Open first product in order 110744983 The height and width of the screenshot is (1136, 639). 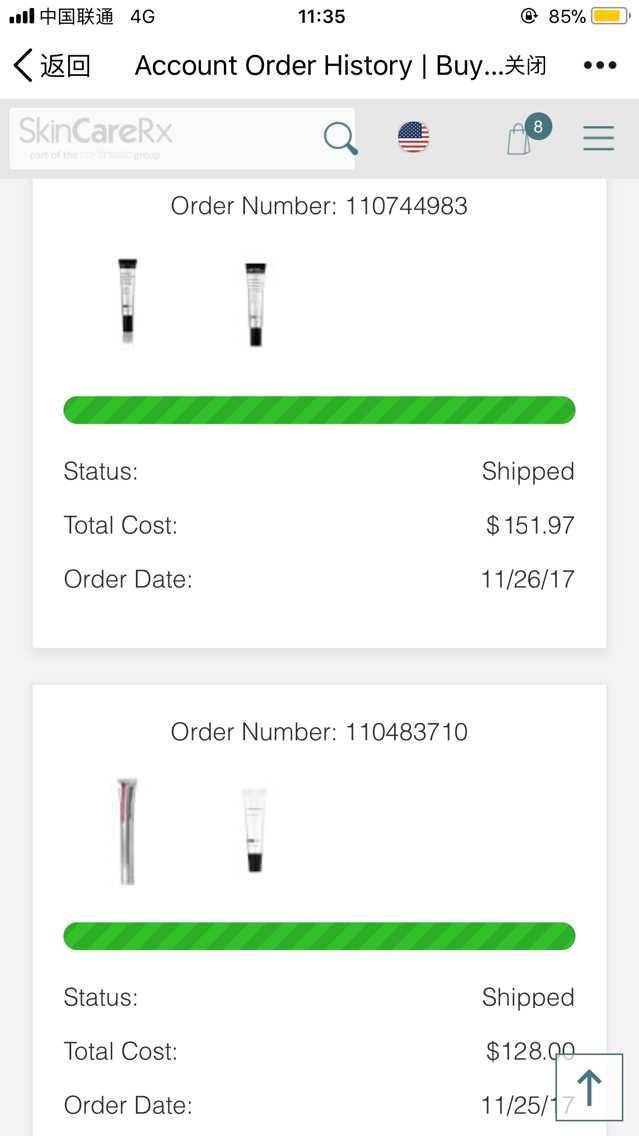pyautogui.click(x=127, y=302)
